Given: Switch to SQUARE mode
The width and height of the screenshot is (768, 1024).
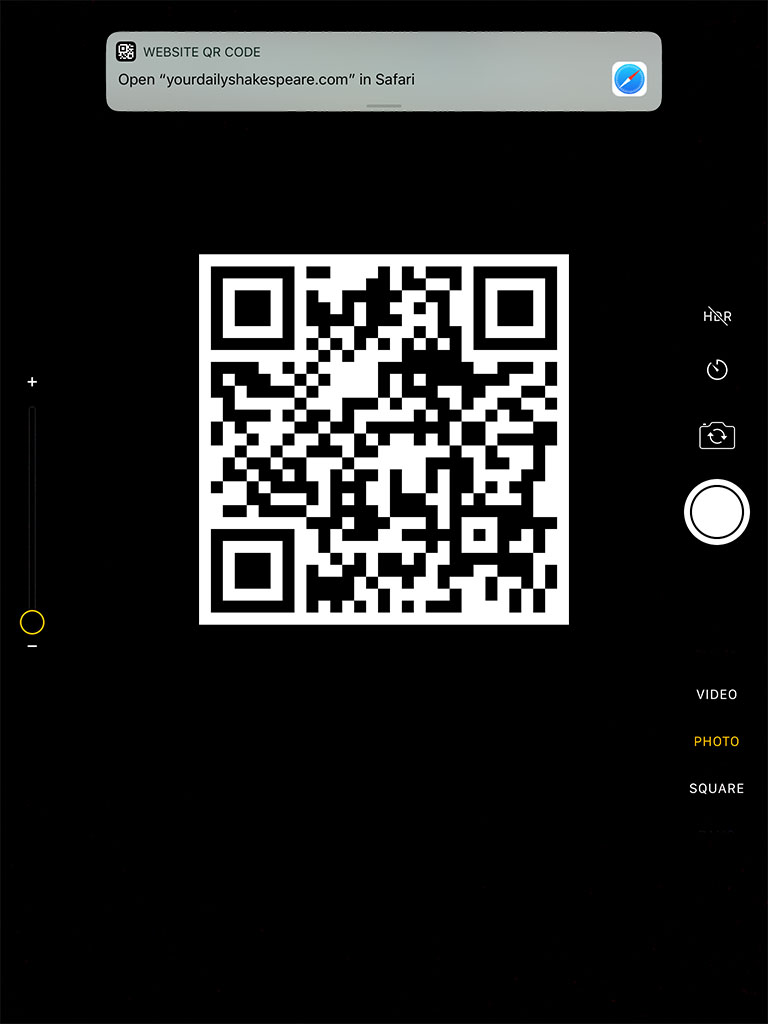Looking at the screenshot, I should [x=717, y=789].
